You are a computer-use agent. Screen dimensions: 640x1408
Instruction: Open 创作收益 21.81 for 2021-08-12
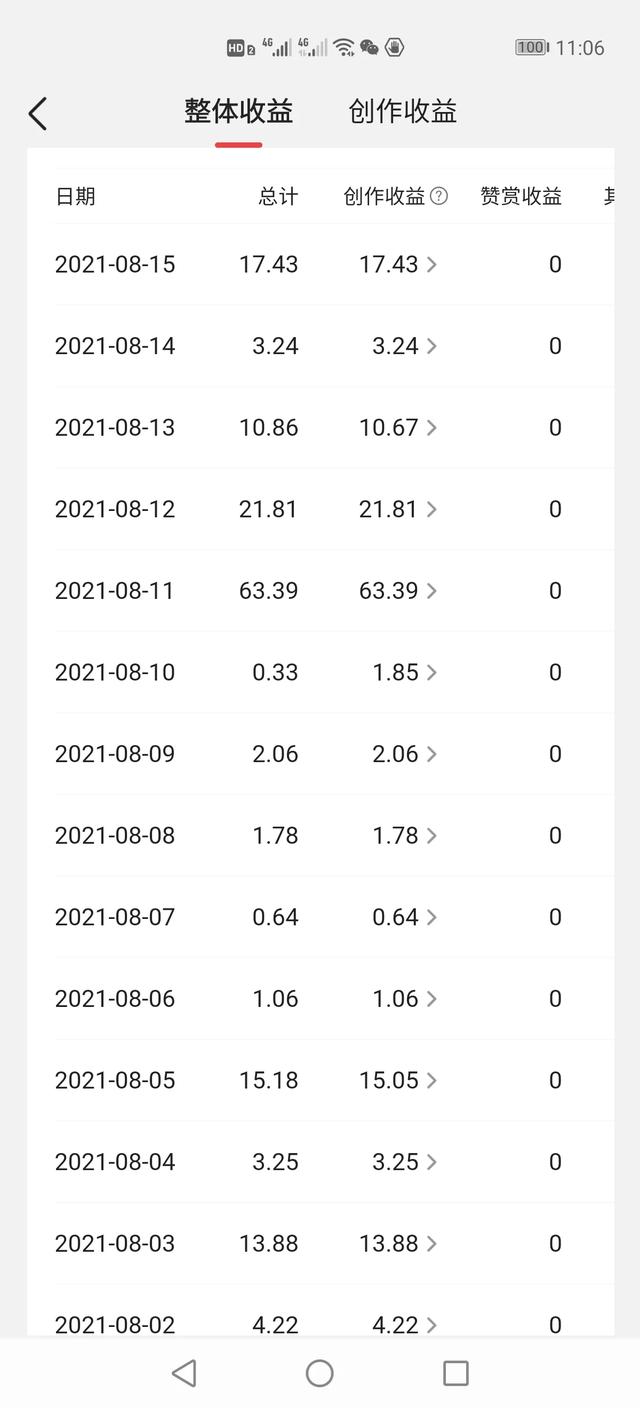point(398,509)
